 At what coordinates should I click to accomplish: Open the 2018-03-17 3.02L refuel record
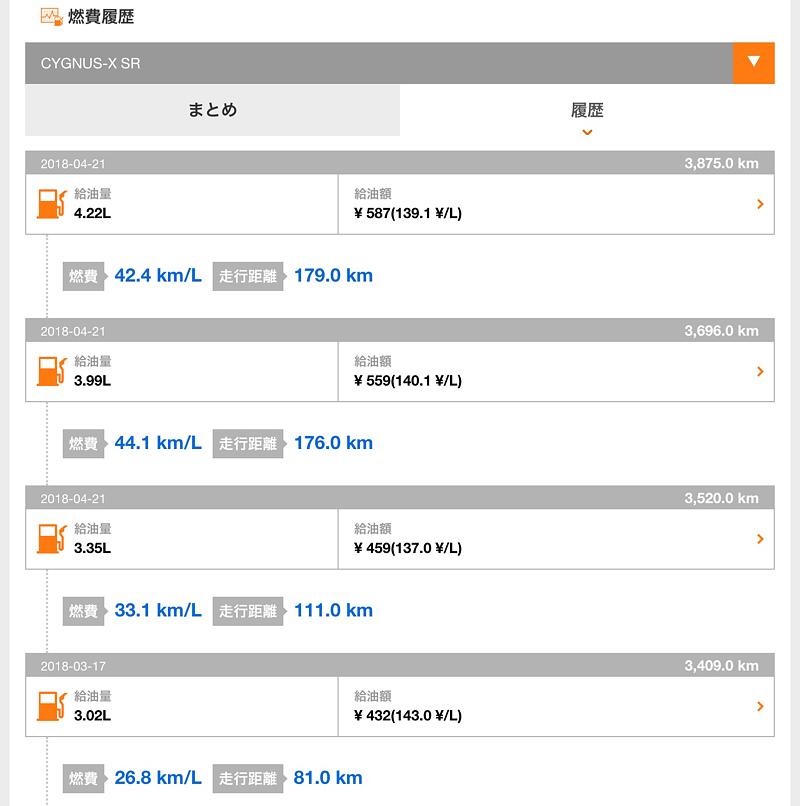point(400,707)
